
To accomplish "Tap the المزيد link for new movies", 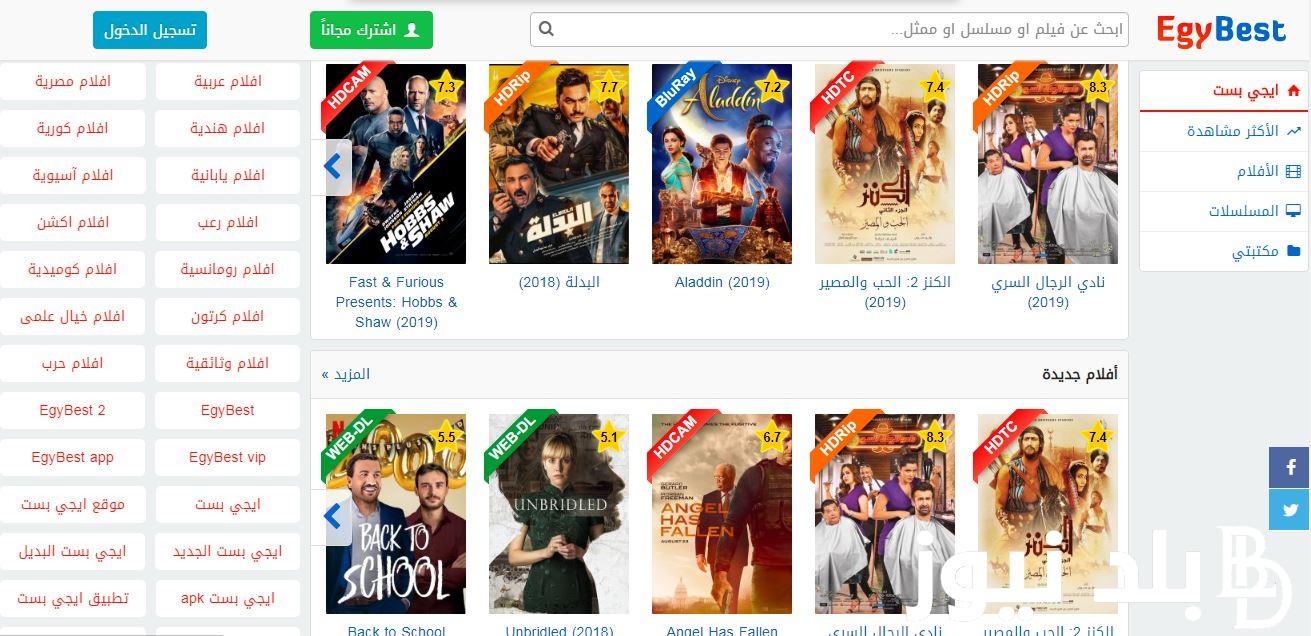I will click(x=346, y=374).
